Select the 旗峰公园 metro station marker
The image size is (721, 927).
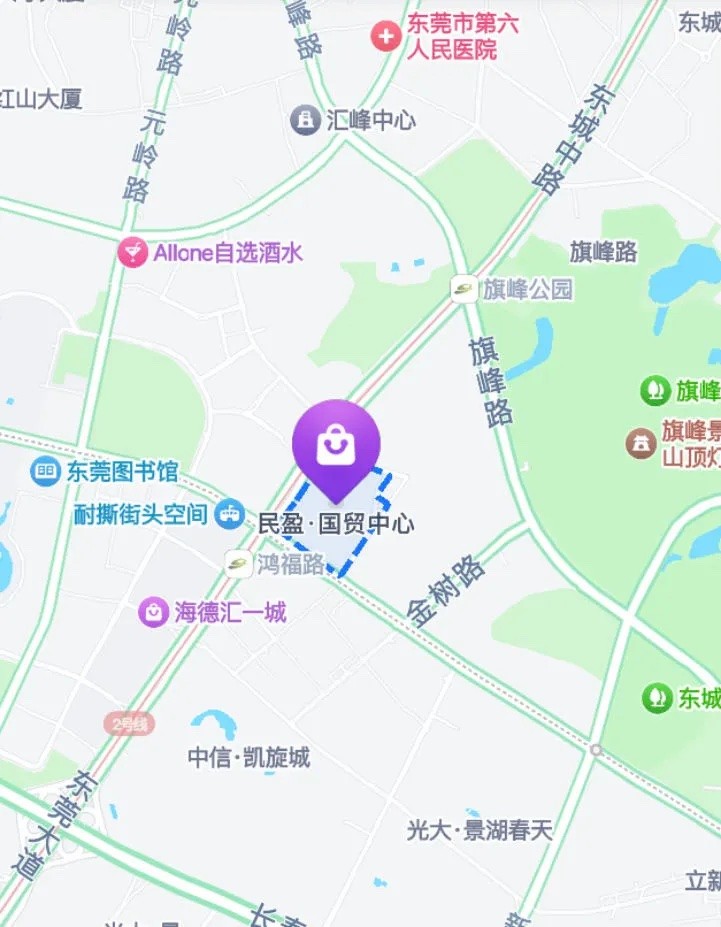tap(463, 290)
